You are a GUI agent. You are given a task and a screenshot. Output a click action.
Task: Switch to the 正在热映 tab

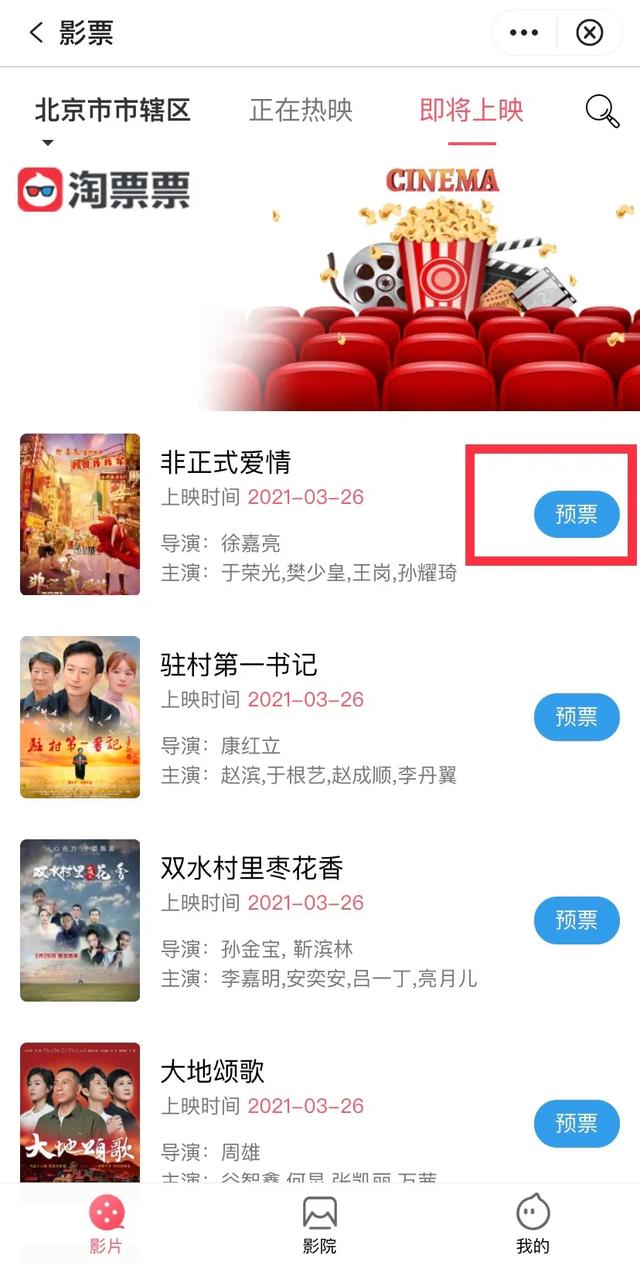point(301,110)
